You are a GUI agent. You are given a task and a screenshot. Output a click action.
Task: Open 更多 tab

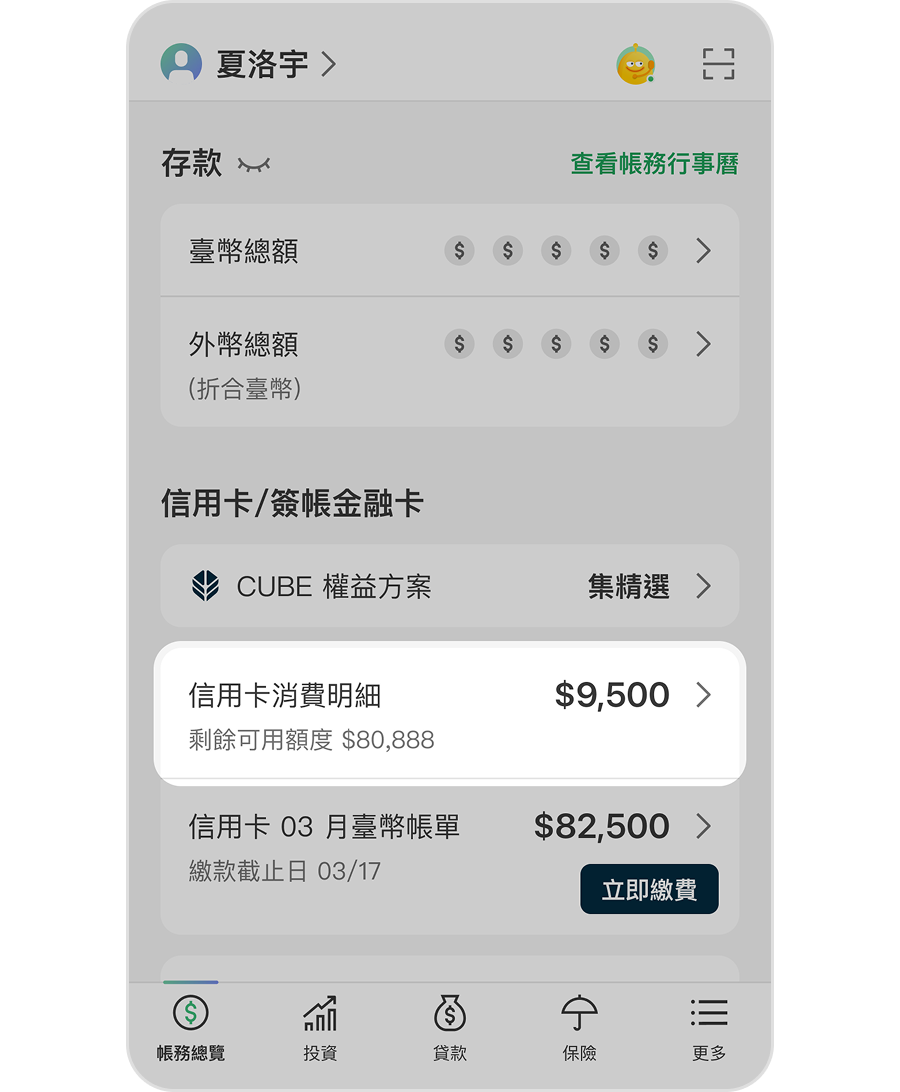pyautogui.click(x=708, y=1028)
